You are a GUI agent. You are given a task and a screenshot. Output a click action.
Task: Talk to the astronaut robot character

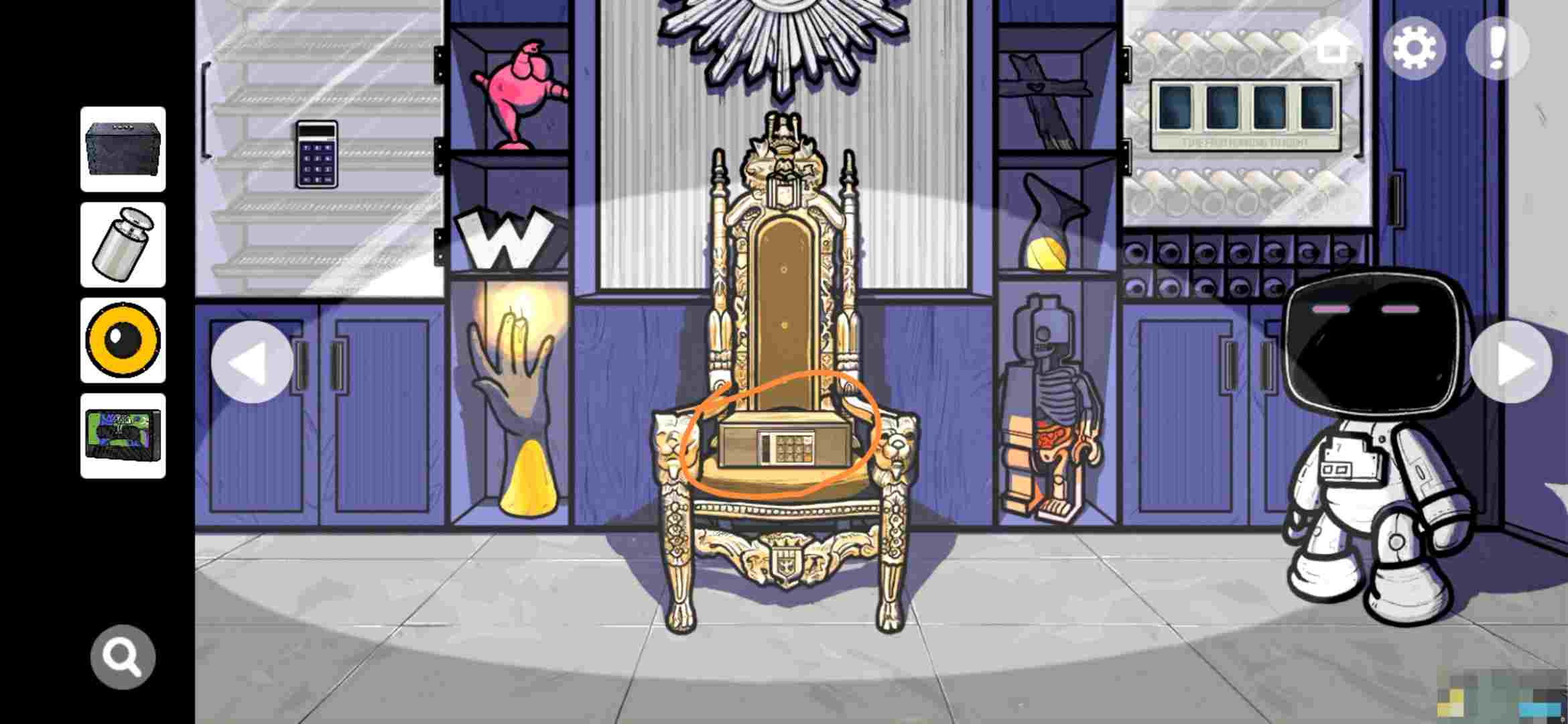click(1380, 442)
